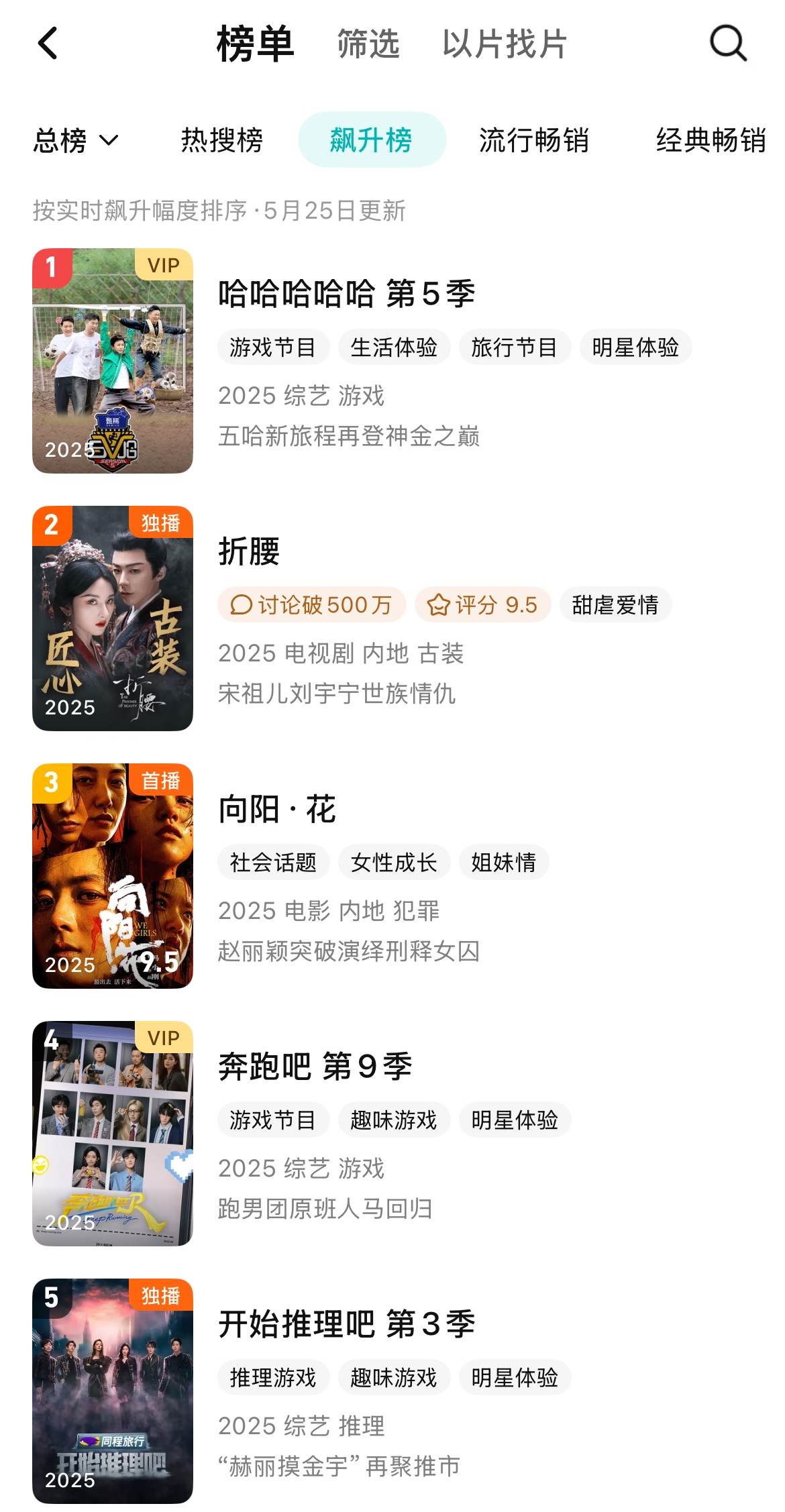
Task: Select the 经典畅销 ranking
Action: pos(710,140)
